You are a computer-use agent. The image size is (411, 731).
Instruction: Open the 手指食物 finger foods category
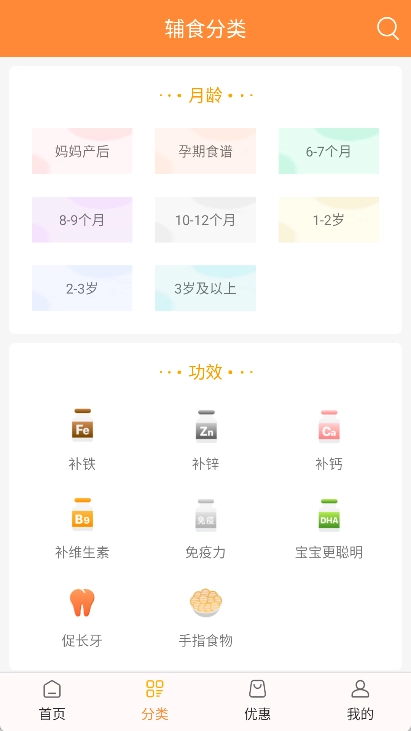point(206,617)
